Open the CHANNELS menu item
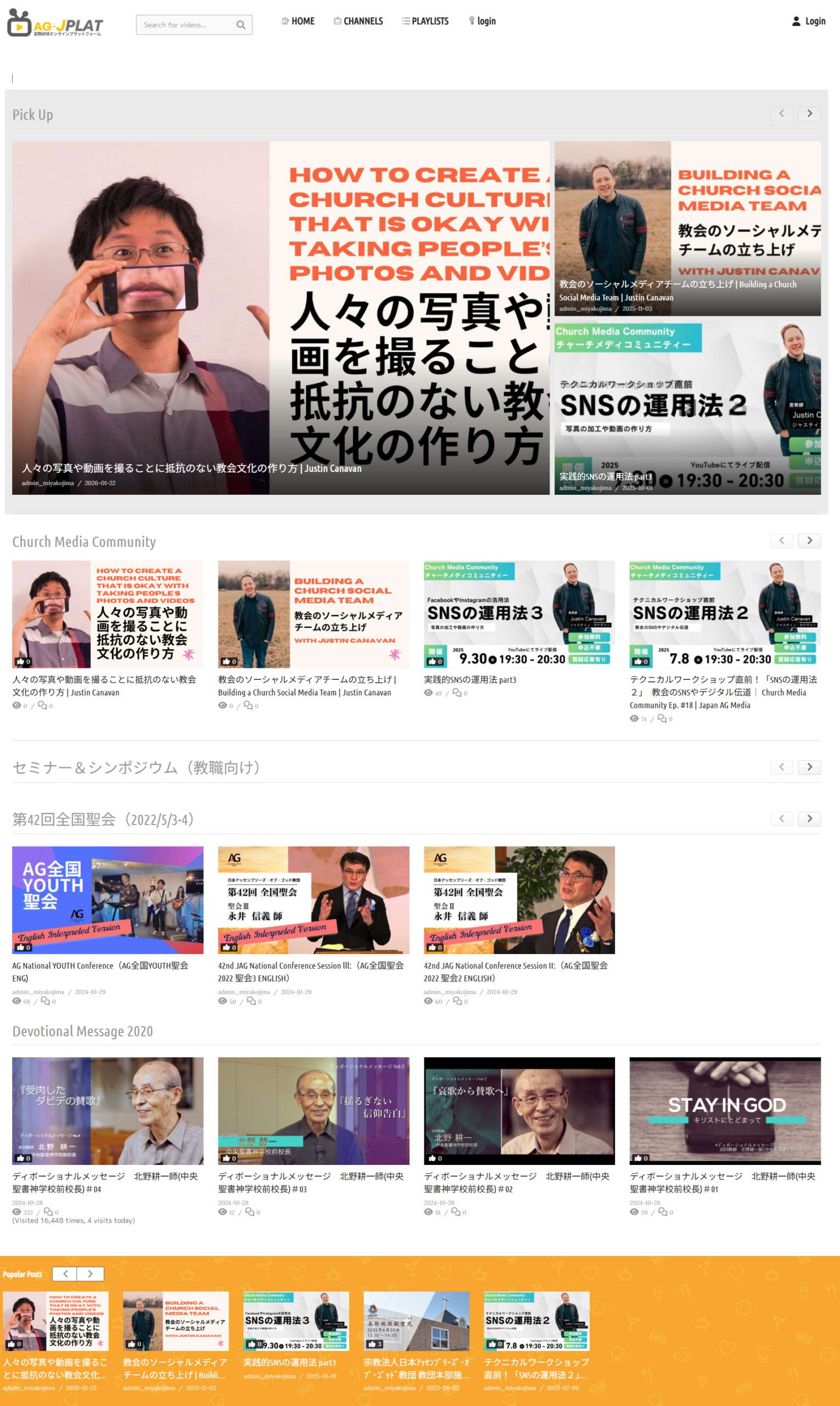 [x=359, y=21]
